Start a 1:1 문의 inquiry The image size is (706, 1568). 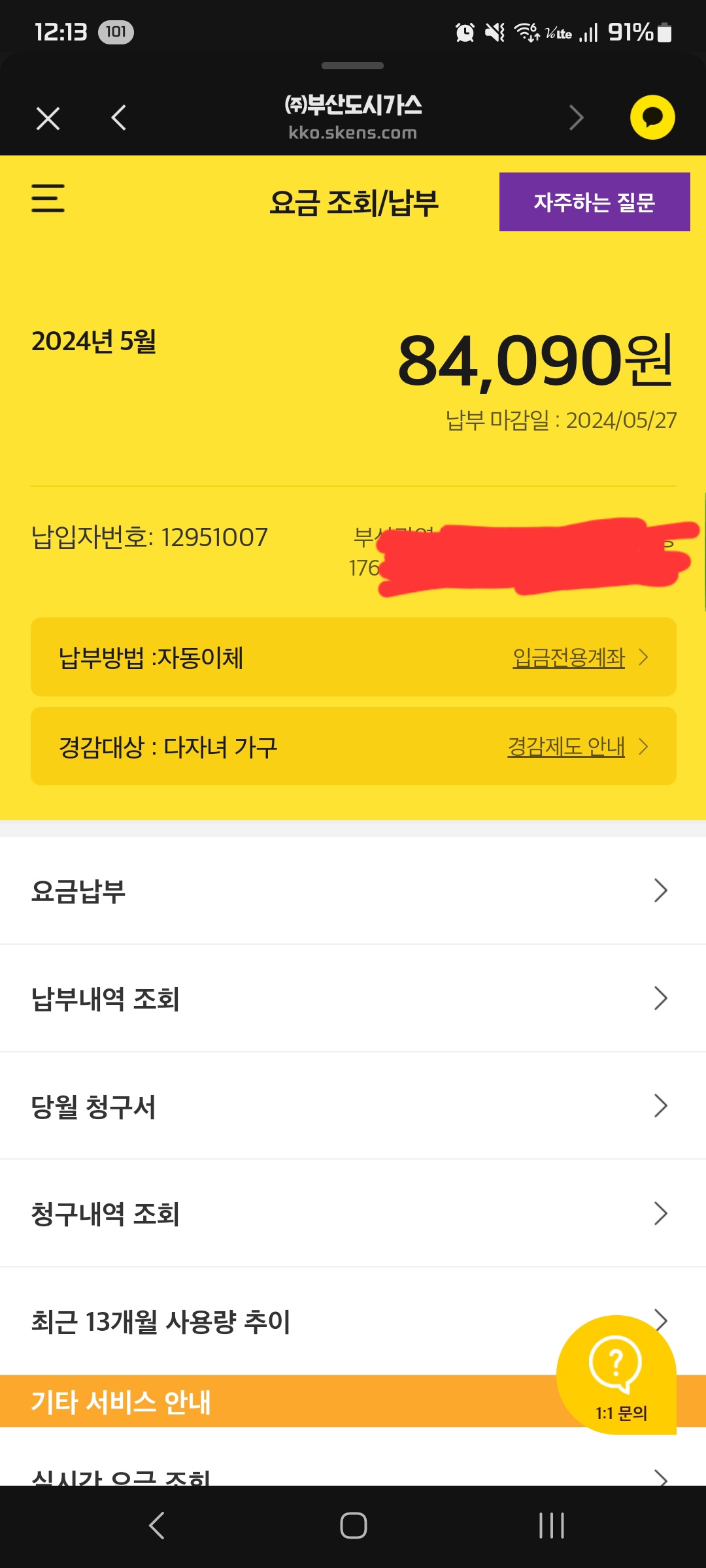[x=616, y=1375]
